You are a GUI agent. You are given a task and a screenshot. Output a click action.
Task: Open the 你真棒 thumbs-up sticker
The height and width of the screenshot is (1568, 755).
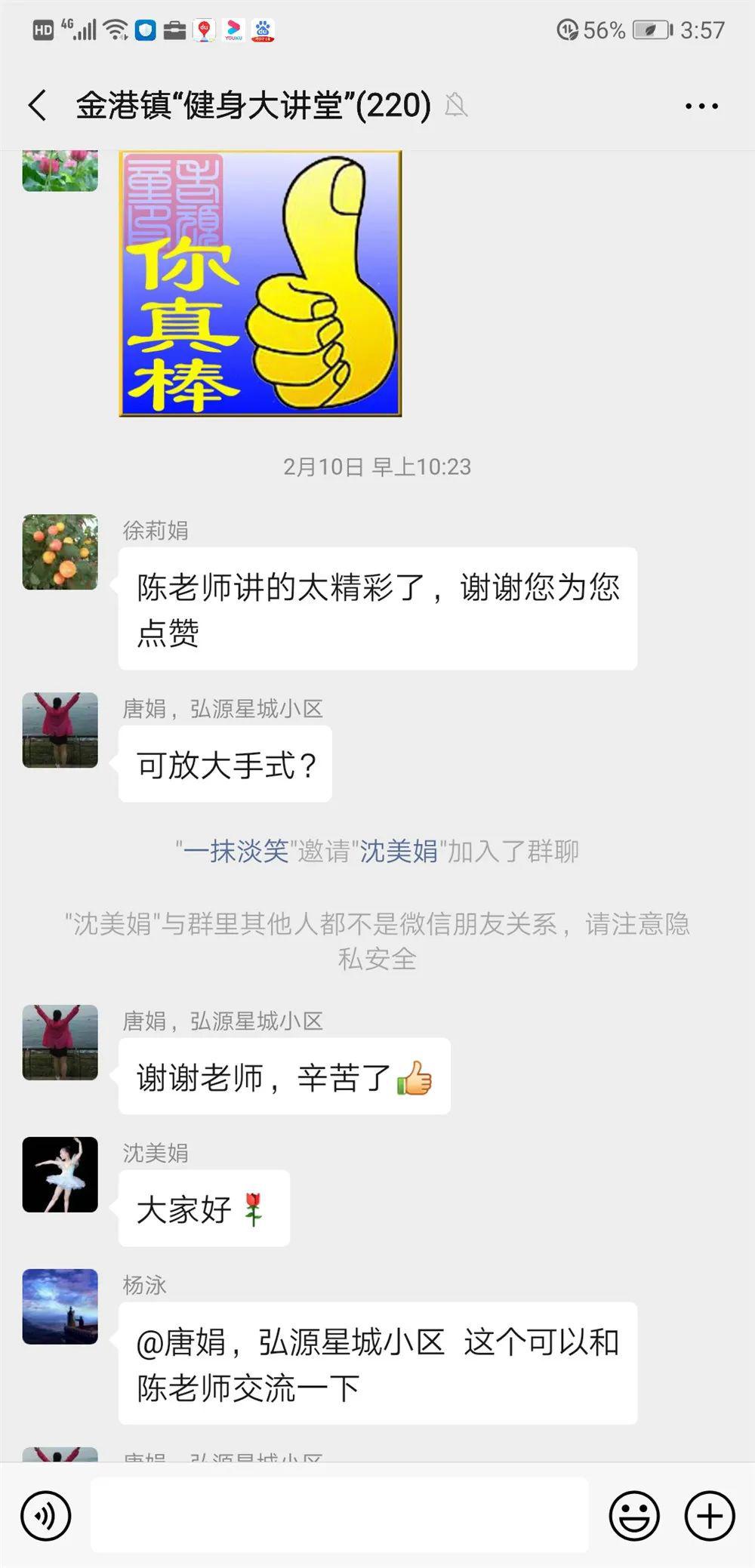[260, 284]
